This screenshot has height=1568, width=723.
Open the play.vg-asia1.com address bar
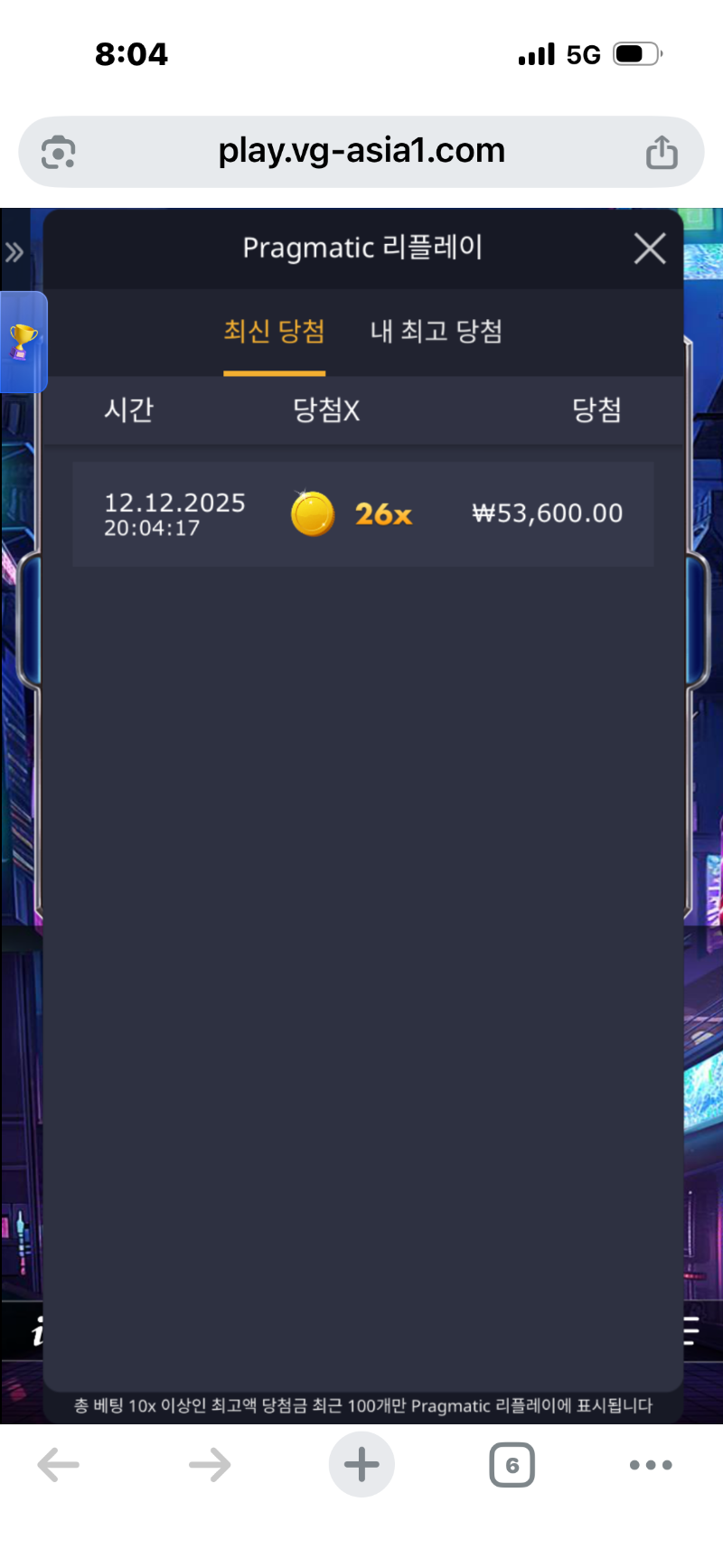[361, 151]
